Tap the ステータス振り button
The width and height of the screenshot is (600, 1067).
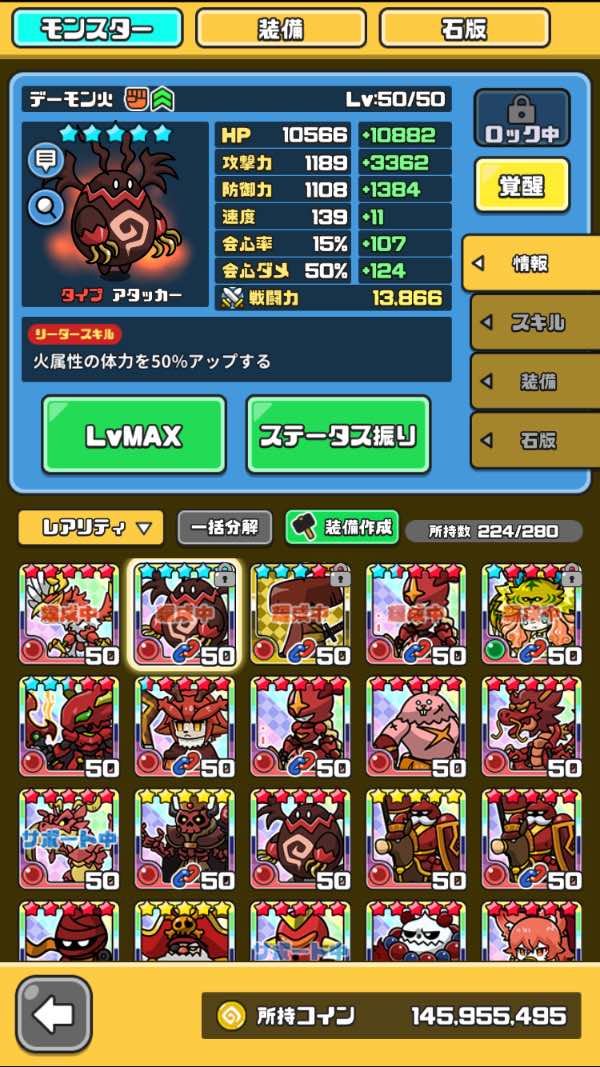[x=338, y=435]
